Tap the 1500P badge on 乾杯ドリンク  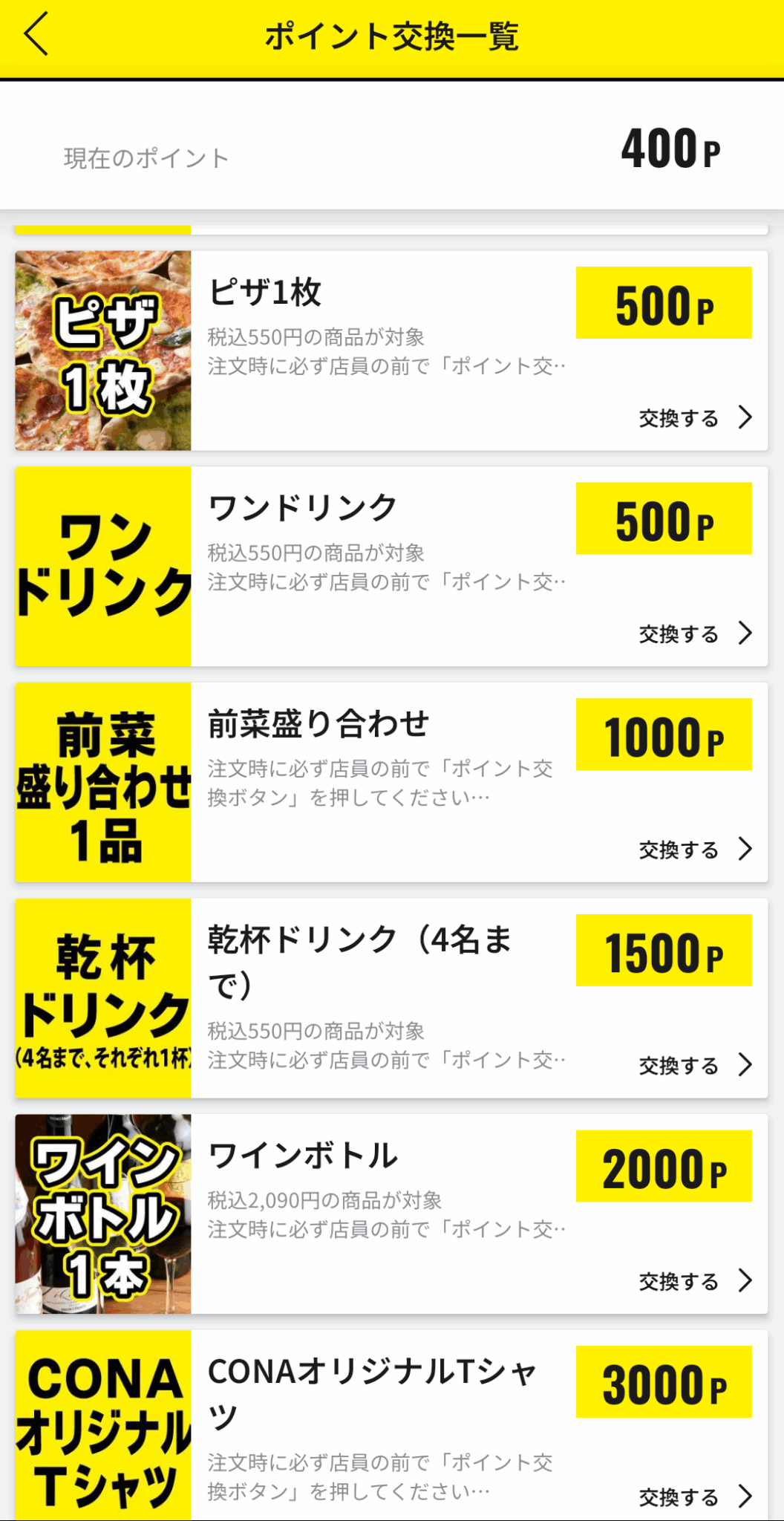tap(663, 951)
